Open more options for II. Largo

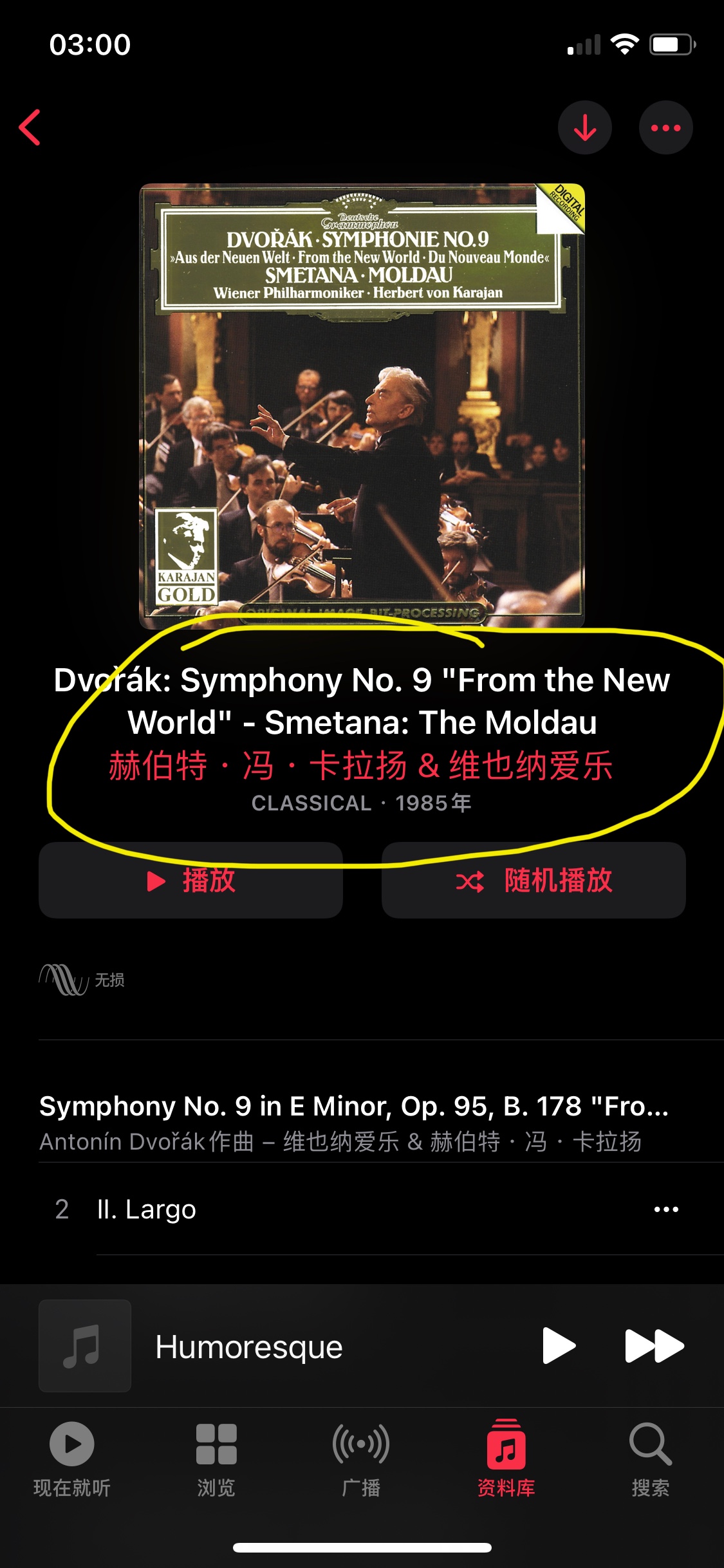[x=665, y=1209]
